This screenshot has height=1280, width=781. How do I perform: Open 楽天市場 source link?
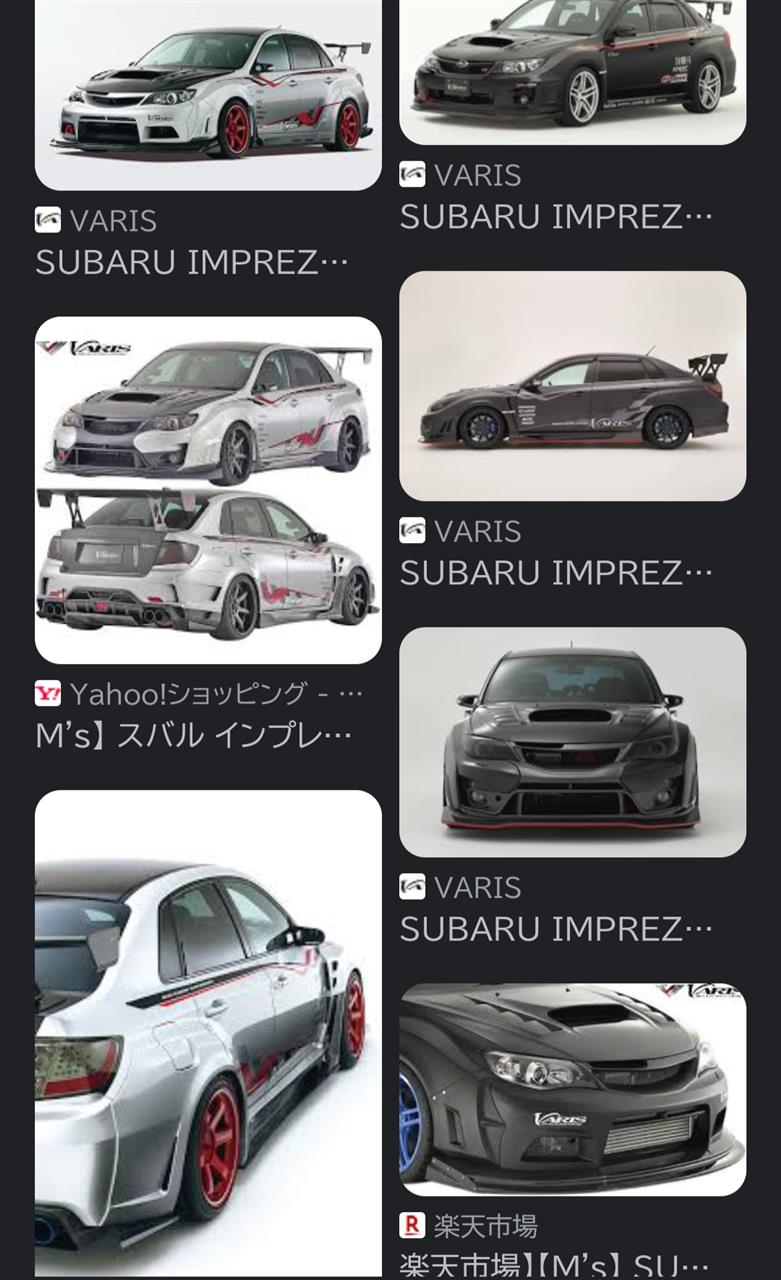(470, 1226)
